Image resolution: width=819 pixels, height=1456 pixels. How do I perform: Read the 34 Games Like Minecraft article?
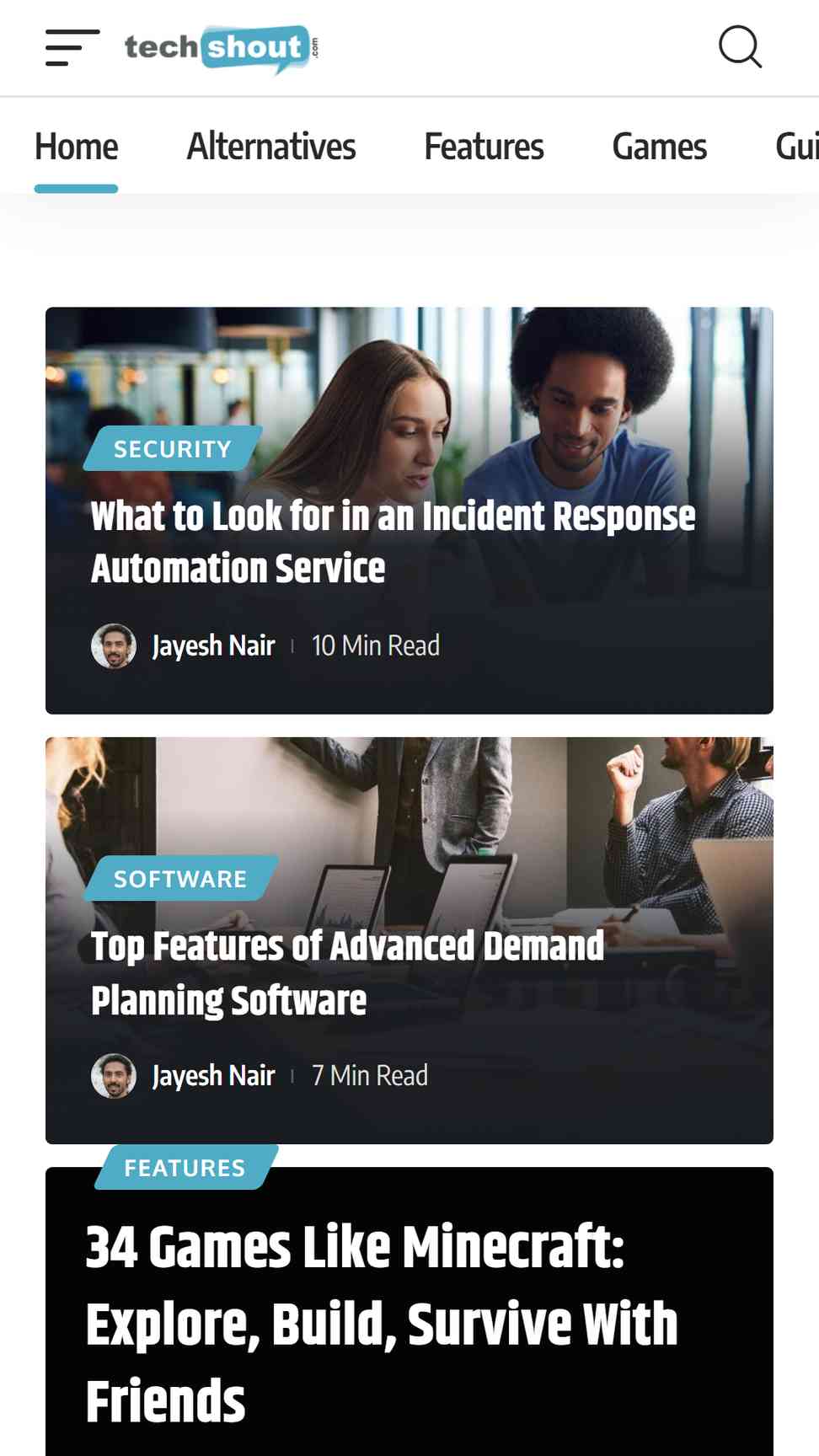pyautogui.click(x=382, y=1324)
